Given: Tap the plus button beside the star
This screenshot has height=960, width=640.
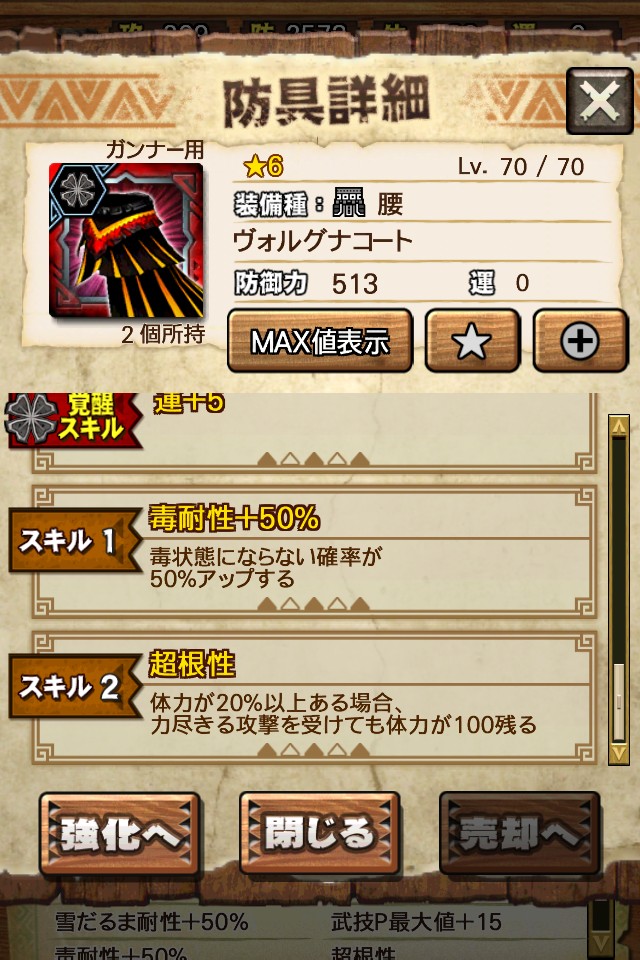Looking at the screenshot, I should tap(579, 341).
